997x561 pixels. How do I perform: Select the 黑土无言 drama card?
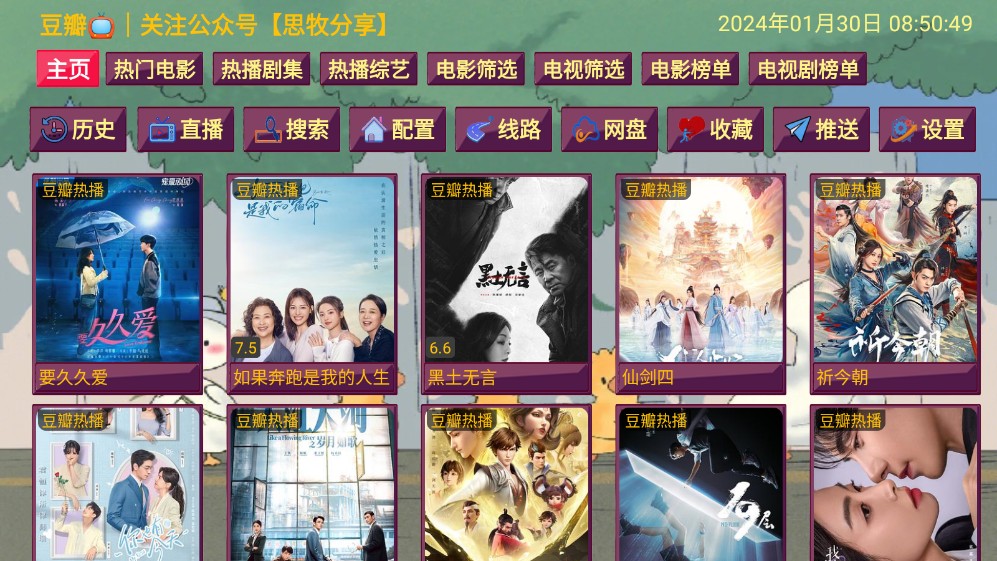click(x=506, y=280)
